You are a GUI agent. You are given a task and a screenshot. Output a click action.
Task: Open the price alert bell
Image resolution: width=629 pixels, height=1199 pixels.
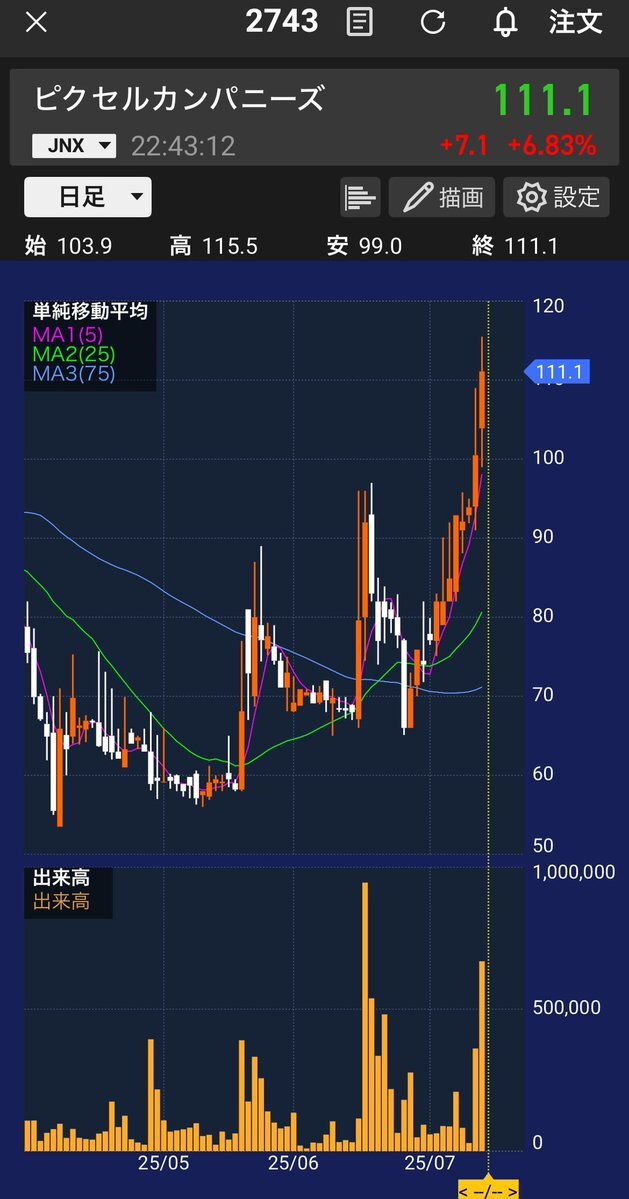tap(504, 23)
